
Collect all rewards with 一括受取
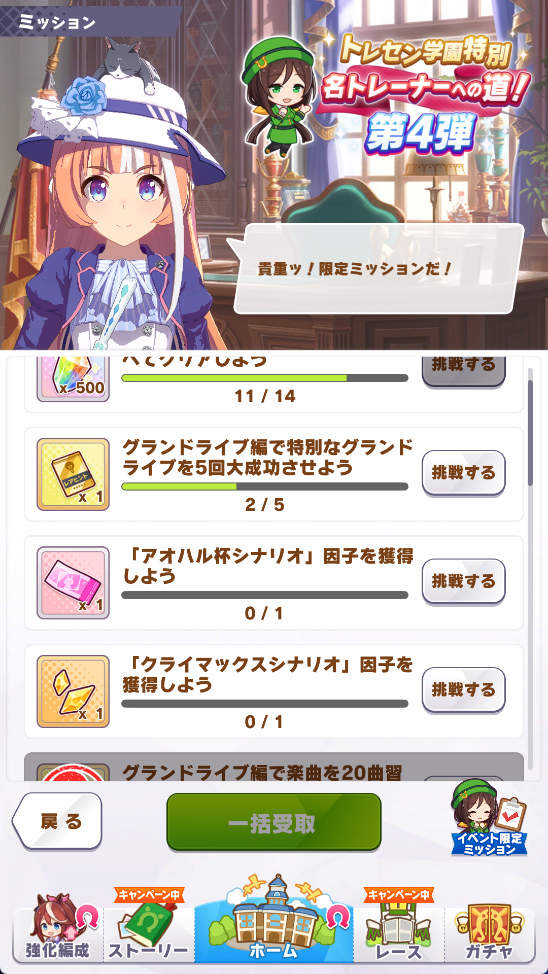point(273,822)
